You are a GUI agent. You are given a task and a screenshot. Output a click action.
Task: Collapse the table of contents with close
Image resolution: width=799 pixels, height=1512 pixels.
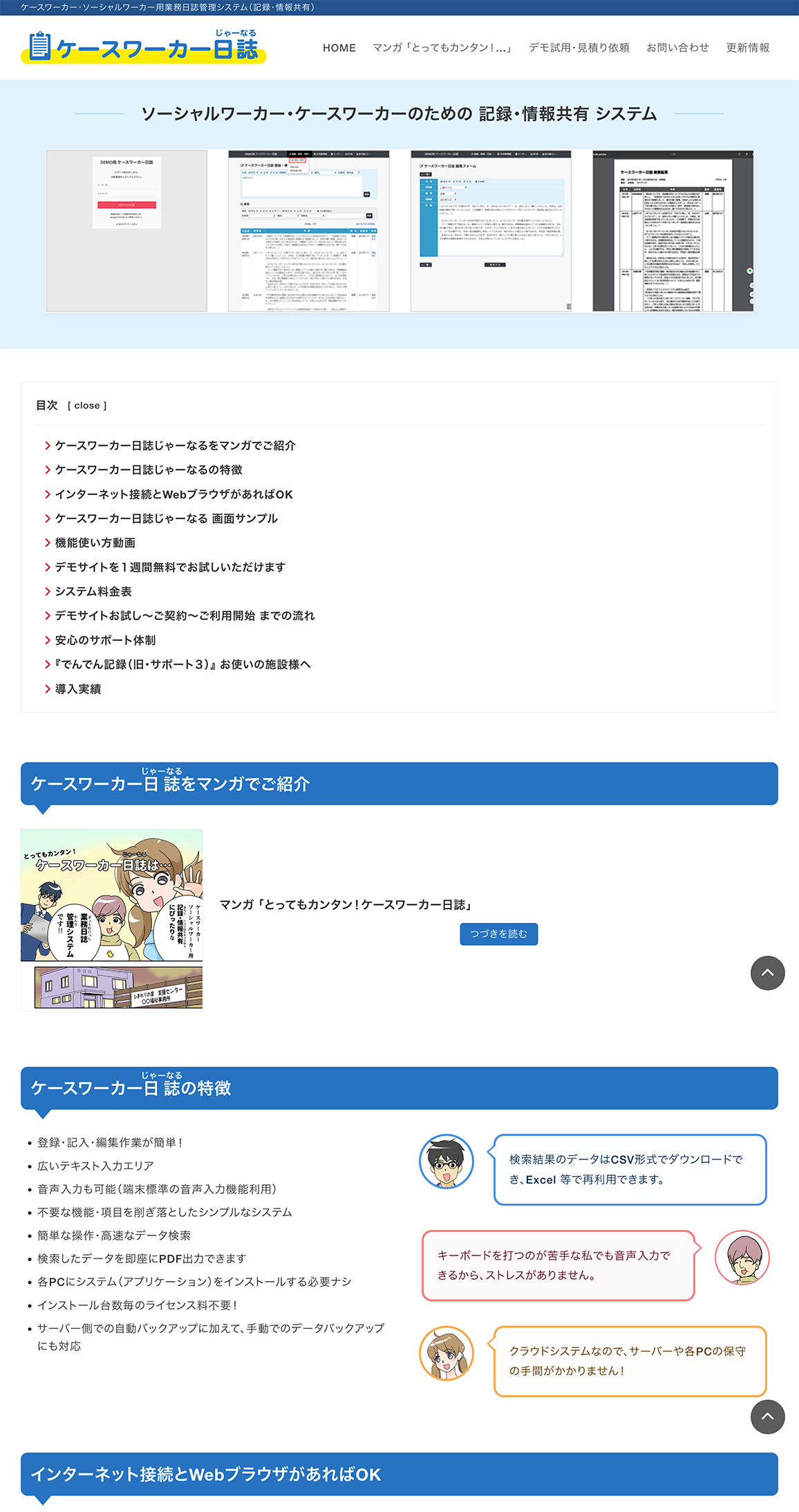pyautogui.click(x=87, y=406)
